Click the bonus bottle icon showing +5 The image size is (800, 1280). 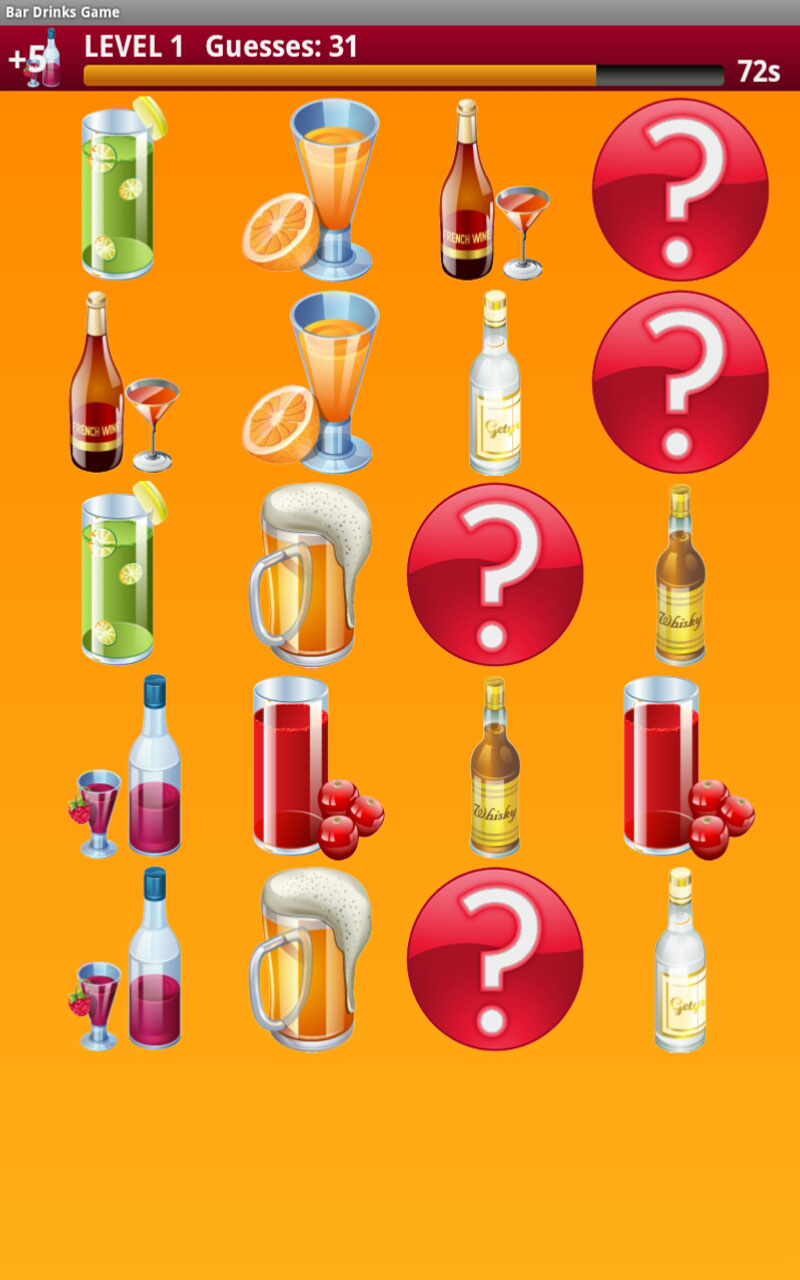(40, 60)
